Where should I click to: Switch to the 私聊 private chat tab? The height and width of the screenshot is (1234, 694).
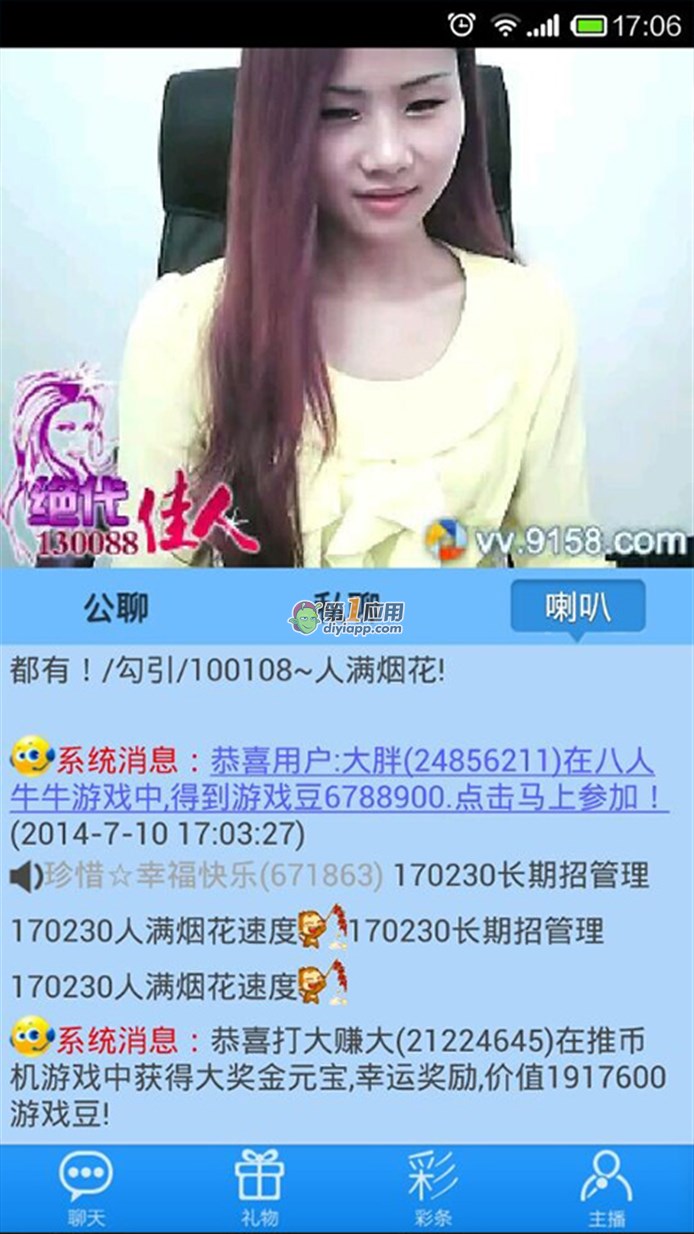346,606
